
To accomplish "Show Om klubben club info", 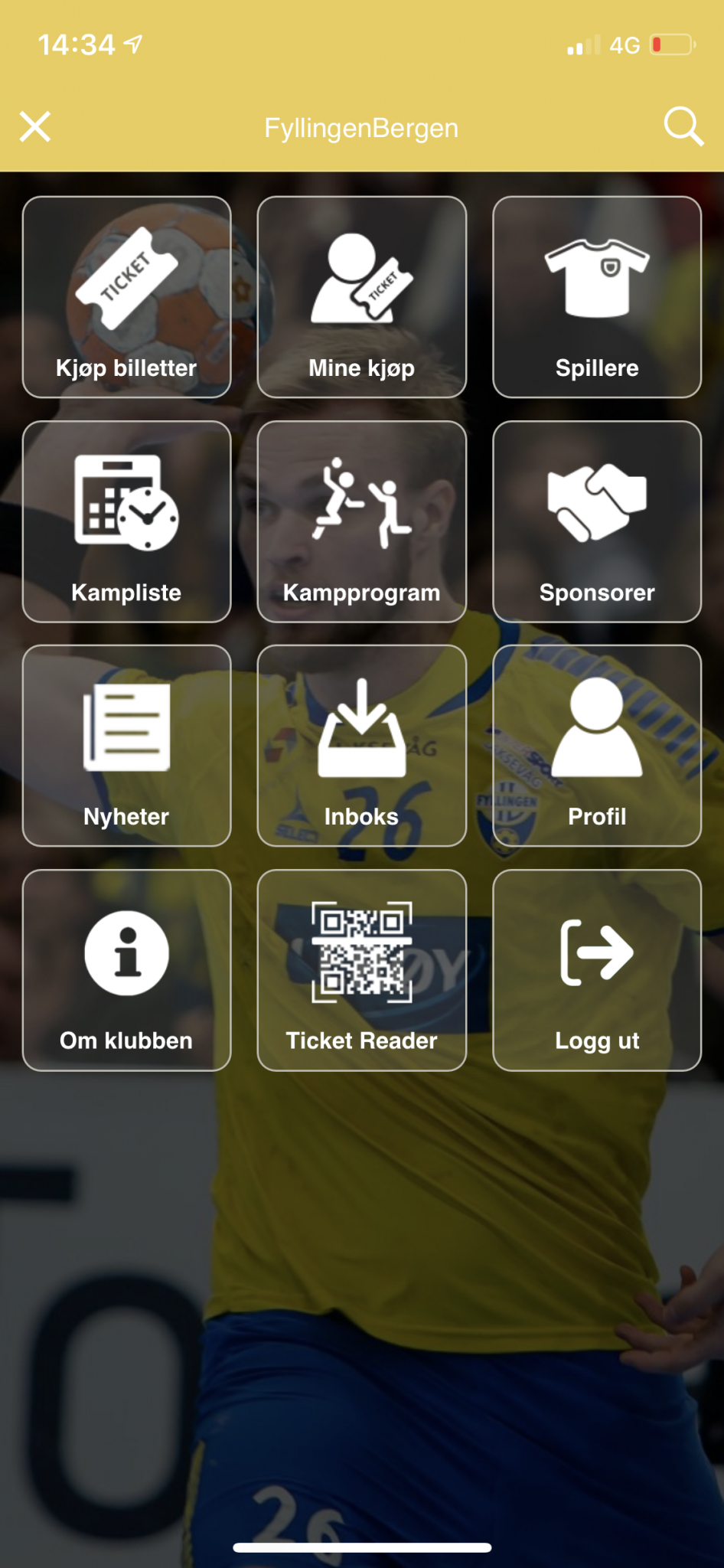I will point(127,970).
